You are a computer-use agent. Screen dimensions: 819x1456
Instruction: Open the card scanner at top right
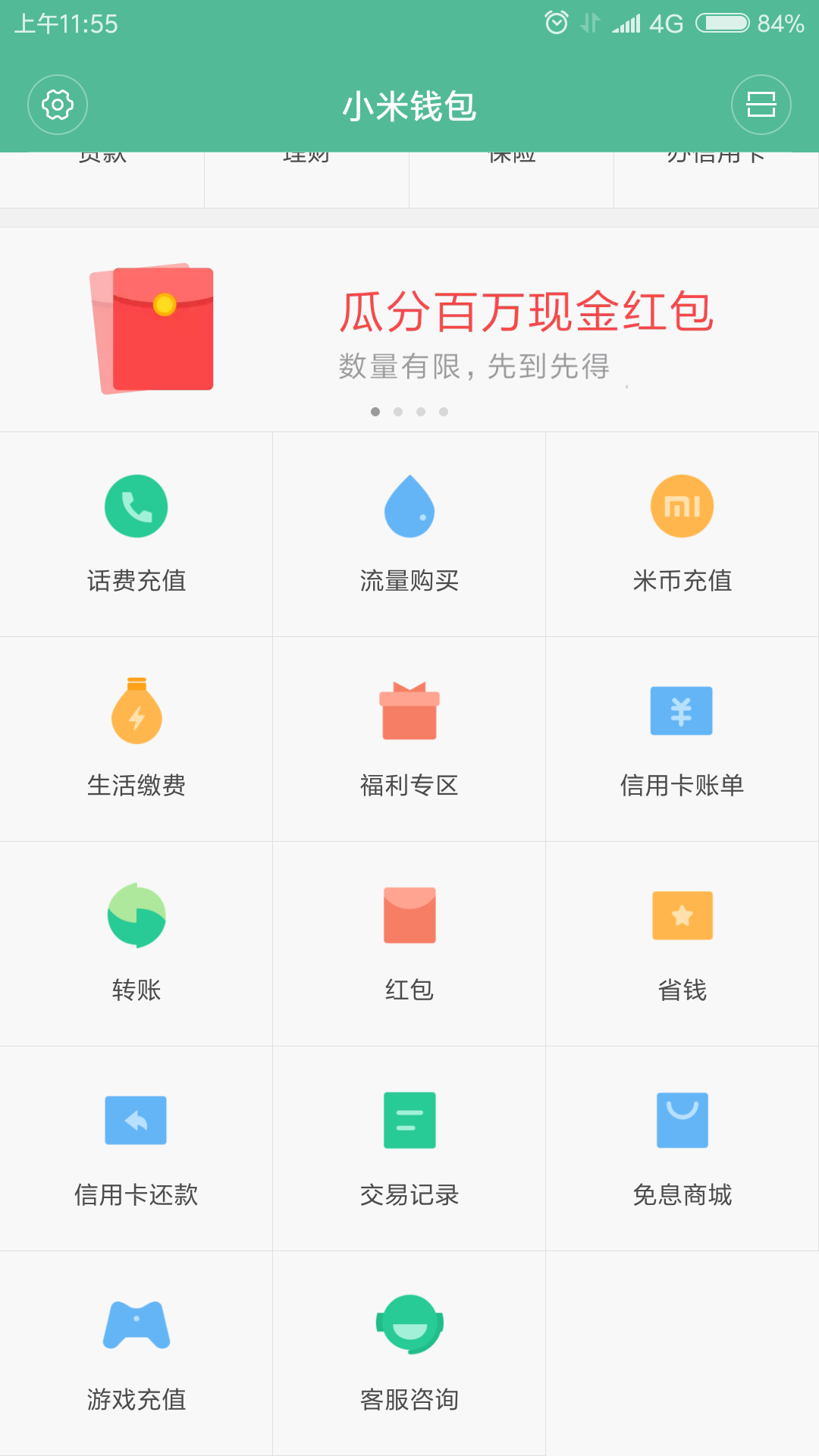(761, 105)
